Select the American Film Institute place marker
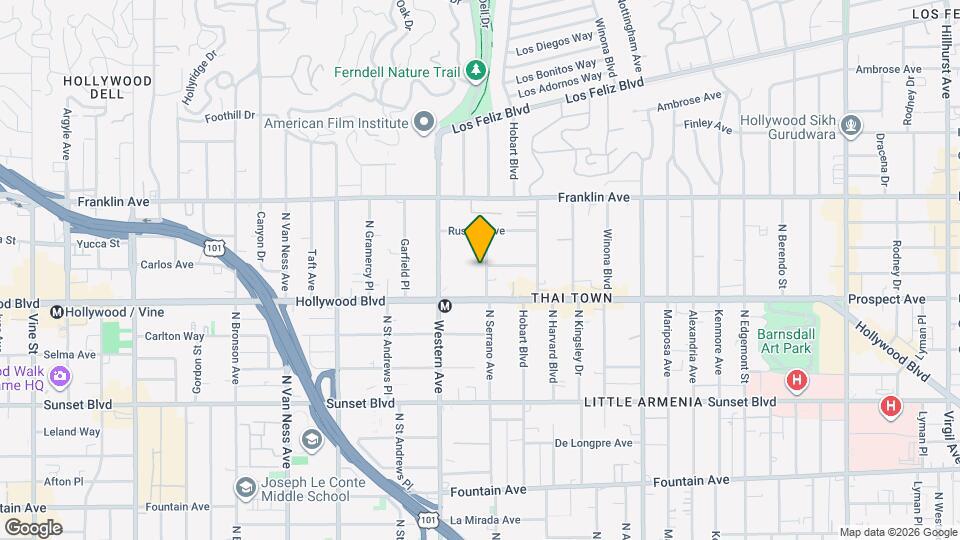This screenshot has height=540, width=960. [424, 122]
